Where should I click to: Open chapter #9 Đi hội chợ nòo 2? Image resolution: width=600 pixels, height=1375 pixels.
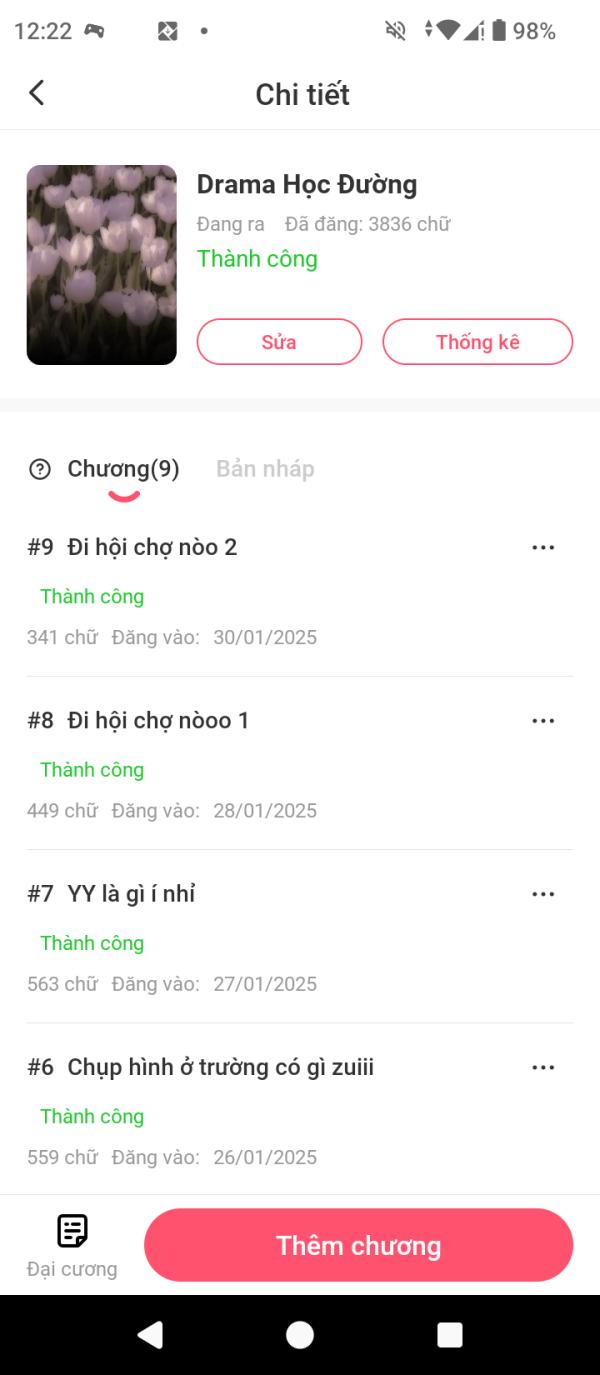tap(152, 547)
